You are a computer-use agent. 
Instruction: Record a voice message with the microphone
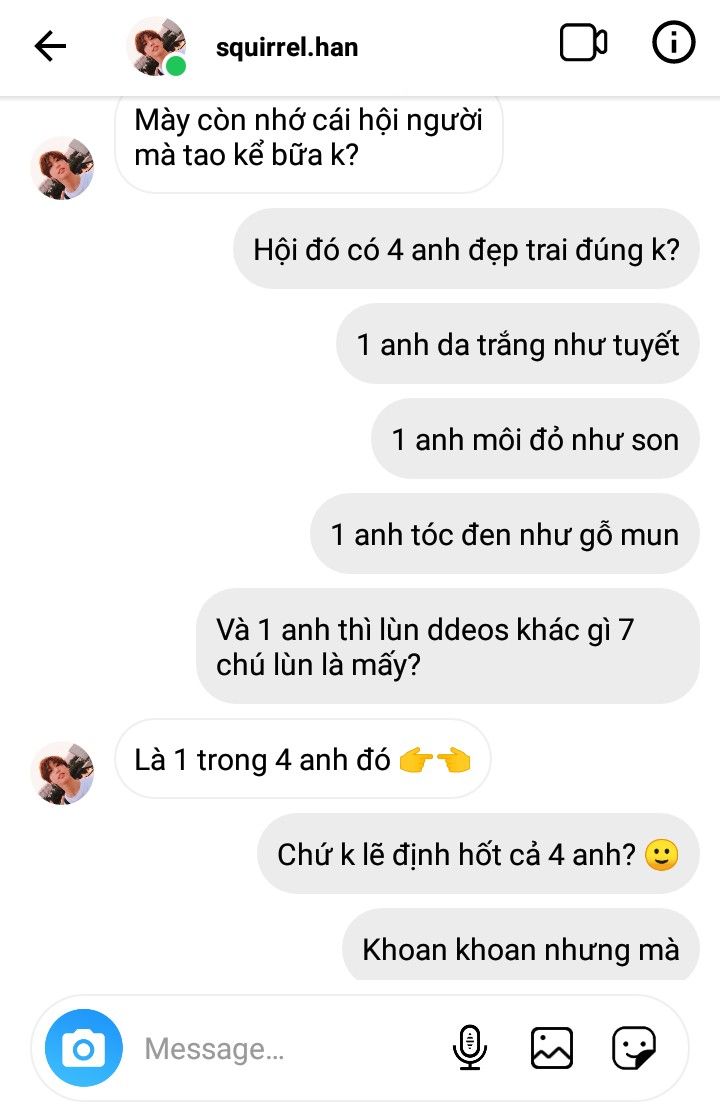pyautogui.click(x=469, y=1047)
